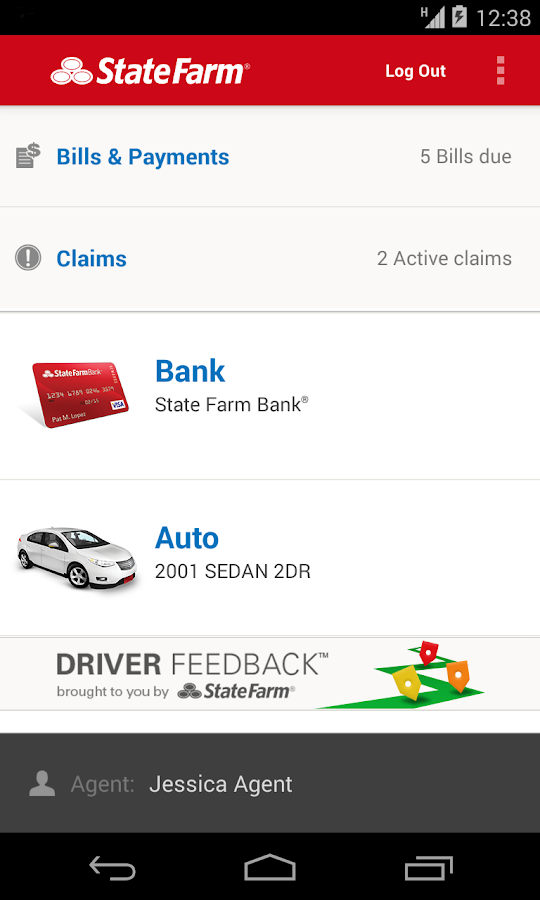View active Claims
Screen dimensions: 540x900
point(270,259)
